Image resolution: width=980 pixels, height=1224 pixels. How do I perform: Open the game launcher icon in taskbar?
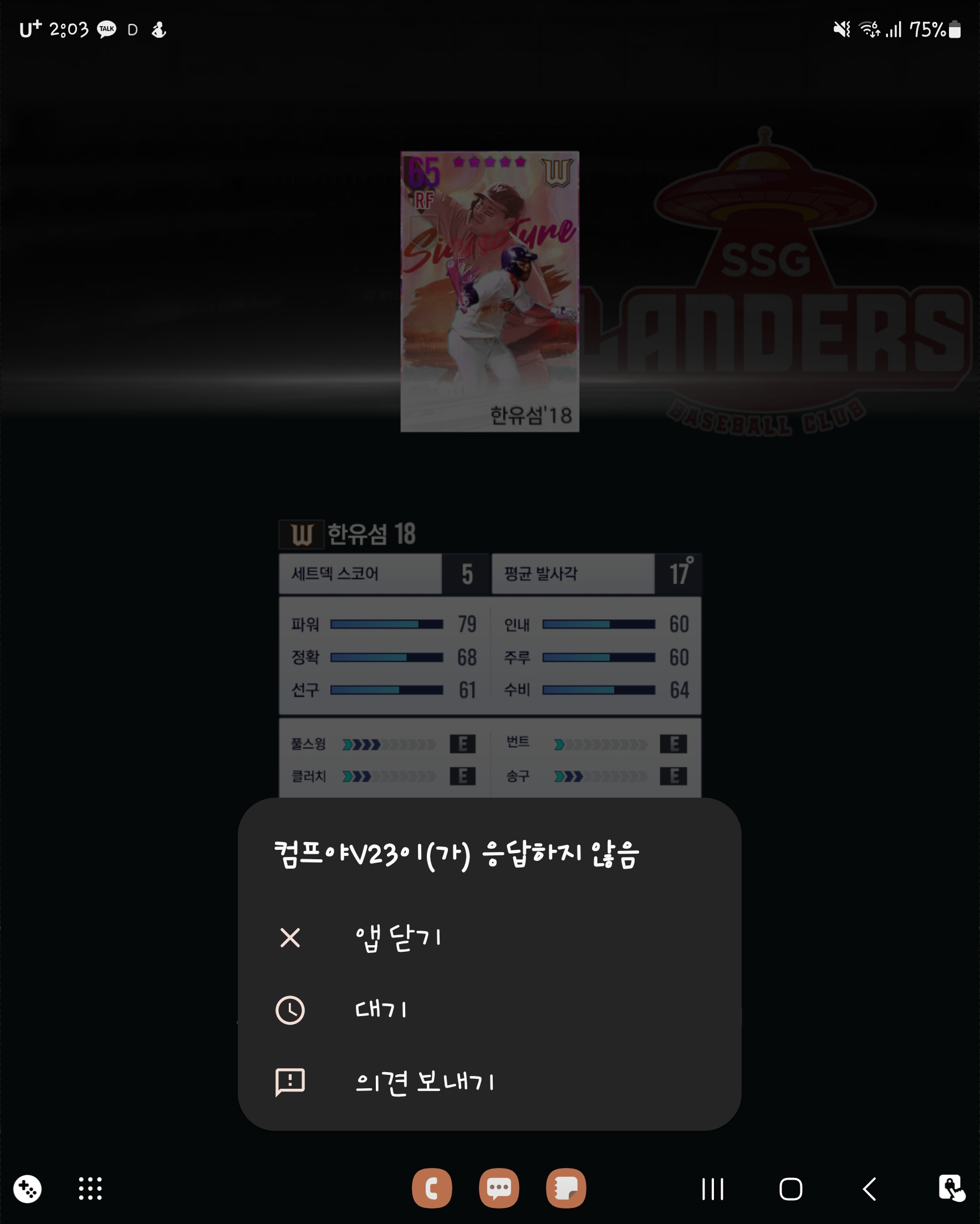(27, 1188)
